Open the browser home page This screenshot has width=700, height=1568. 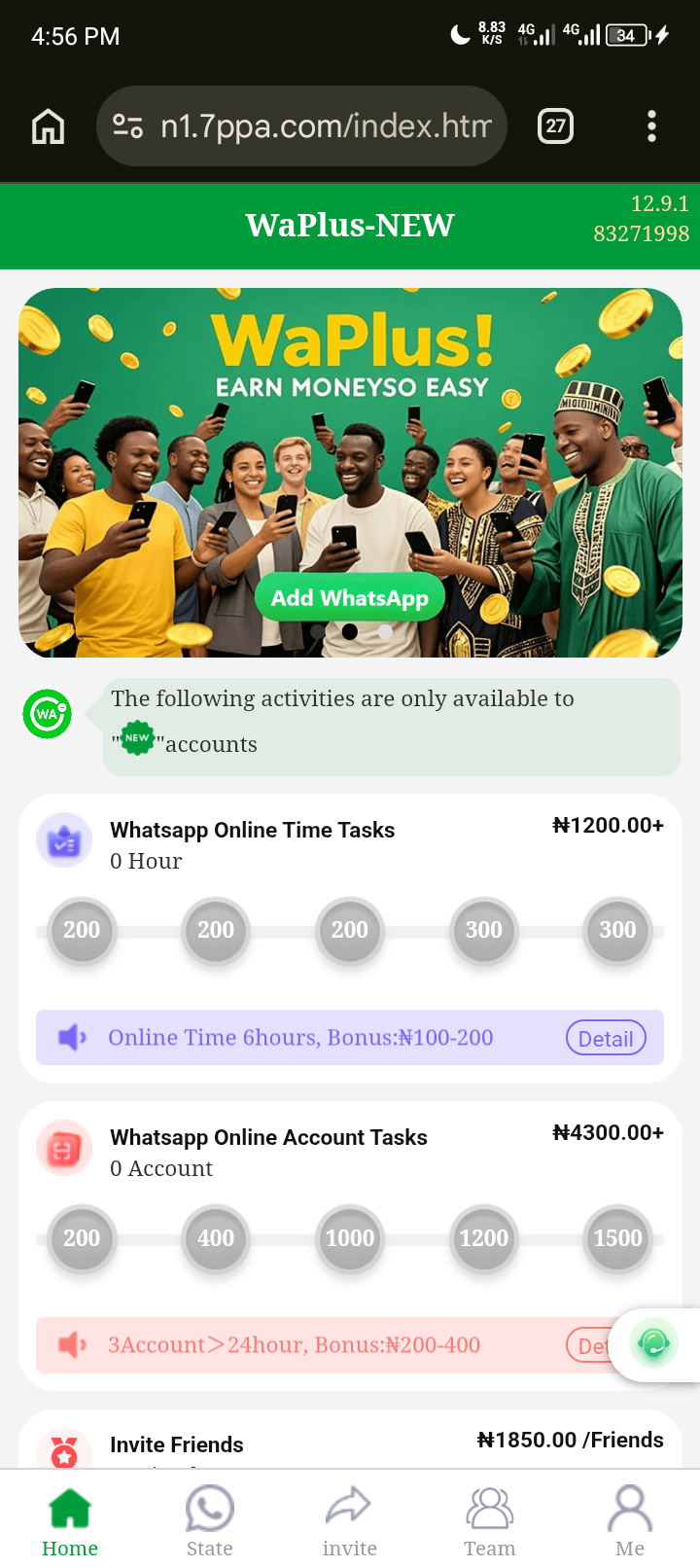[x=49, y=126]
